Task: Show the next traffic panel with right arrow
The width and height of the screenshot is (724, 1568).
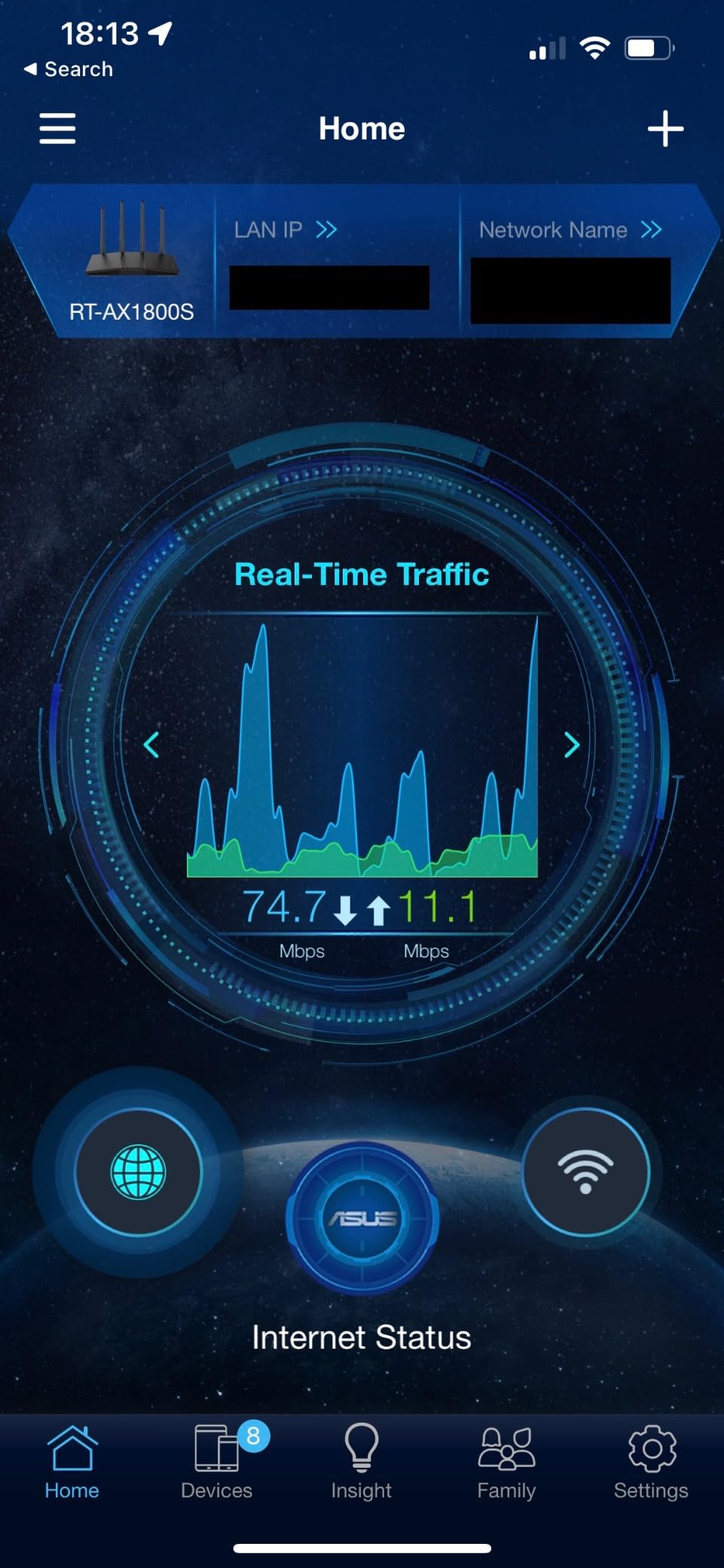Action: coord(572,745)
